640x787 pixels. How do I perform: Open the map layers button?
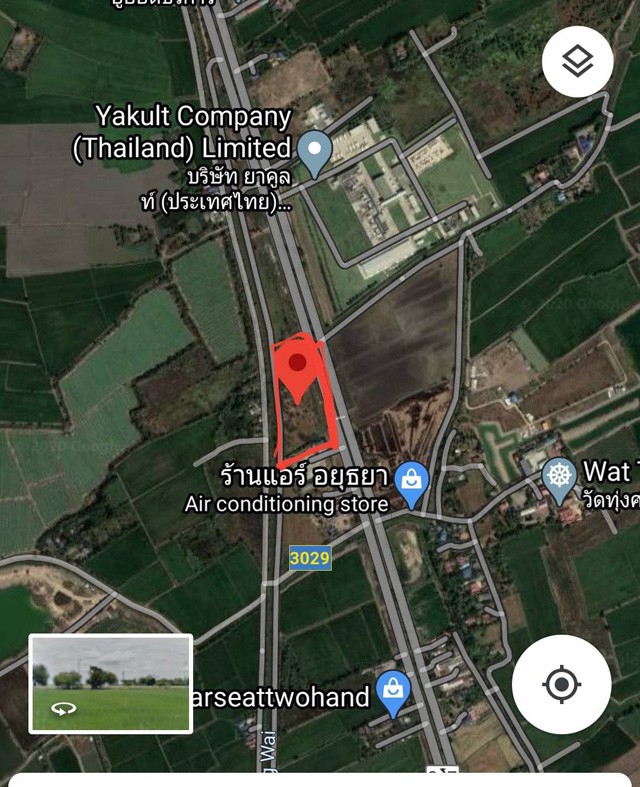tap(577, 62)
